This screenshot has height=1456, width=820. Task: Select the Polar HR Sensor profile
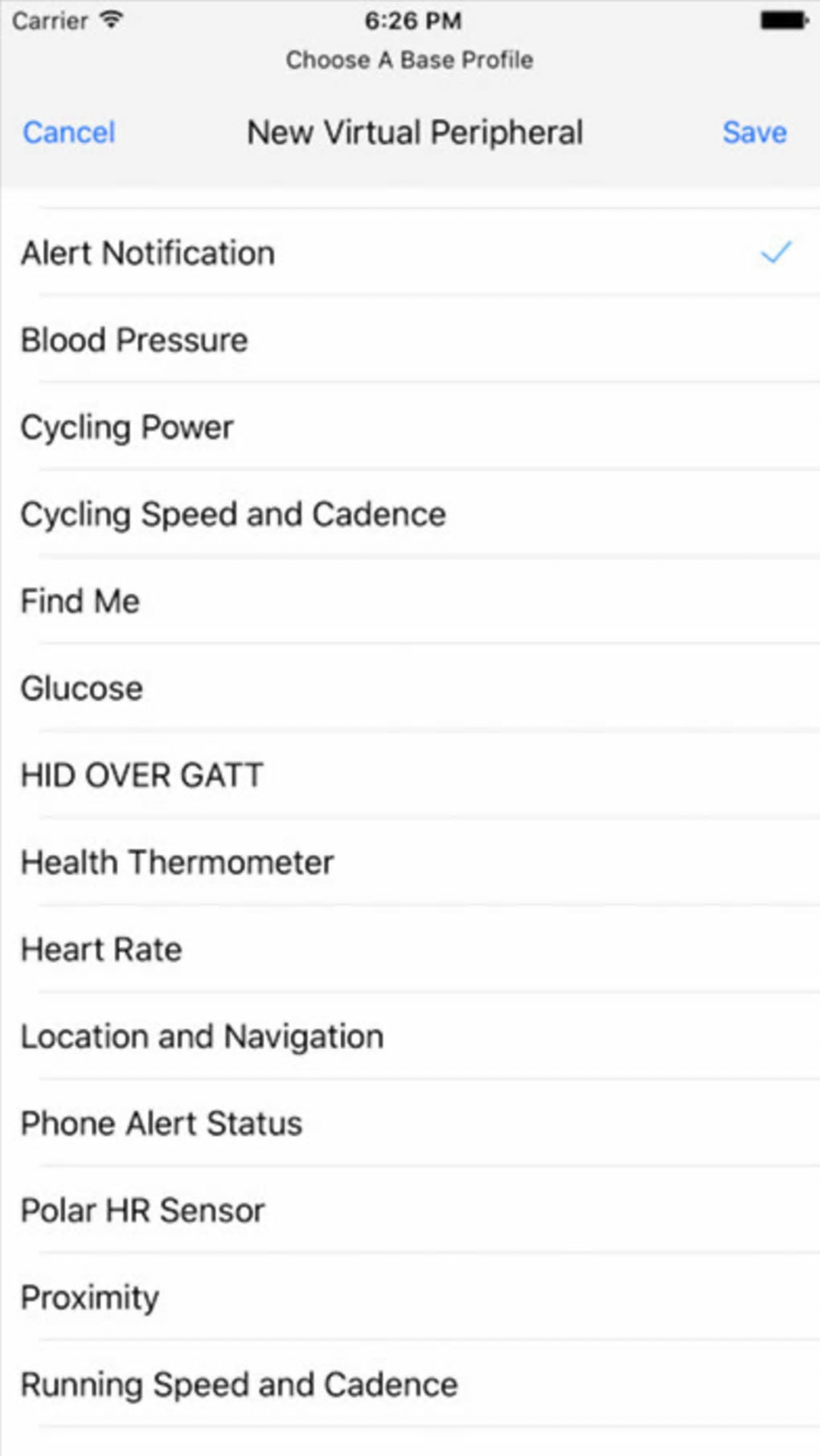[143, 1211]
